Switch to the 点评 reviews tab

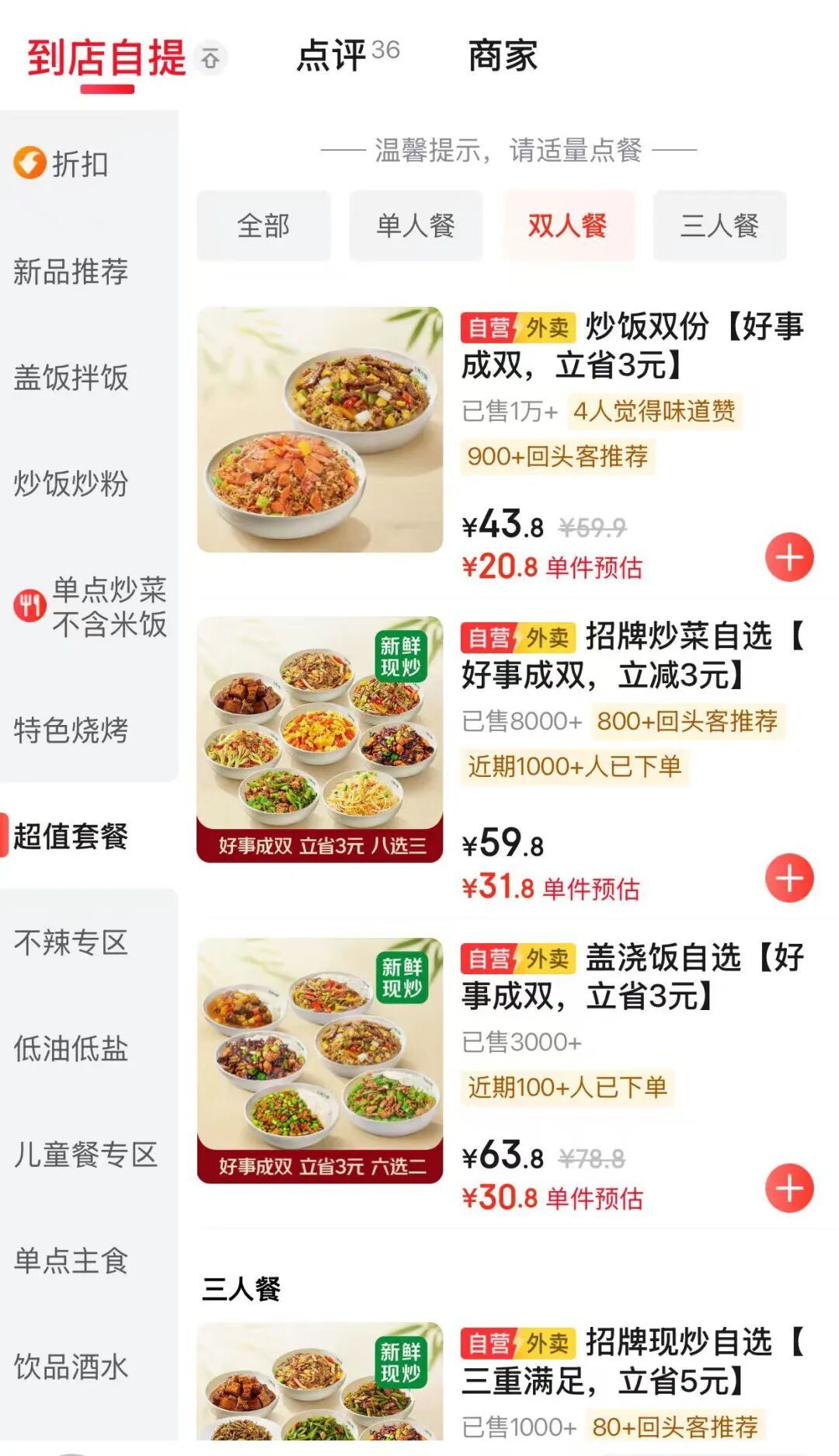coord(346,55)
